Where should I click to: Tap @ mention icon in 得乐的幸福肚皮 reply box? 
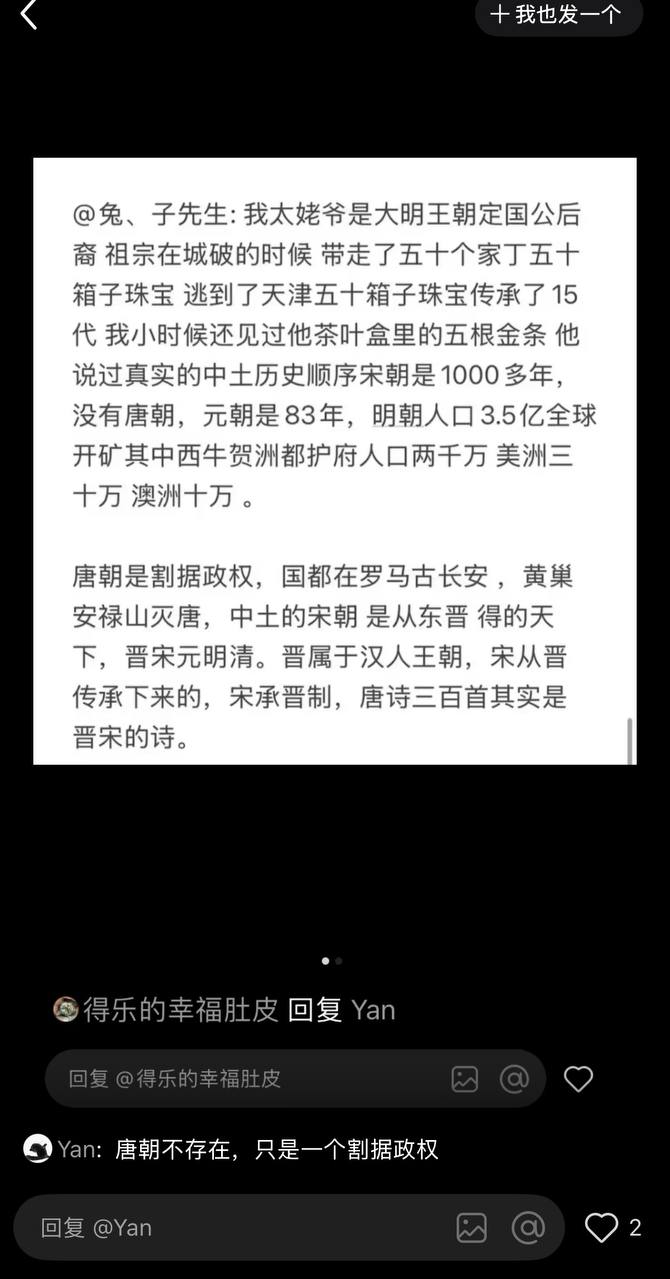514,1078
